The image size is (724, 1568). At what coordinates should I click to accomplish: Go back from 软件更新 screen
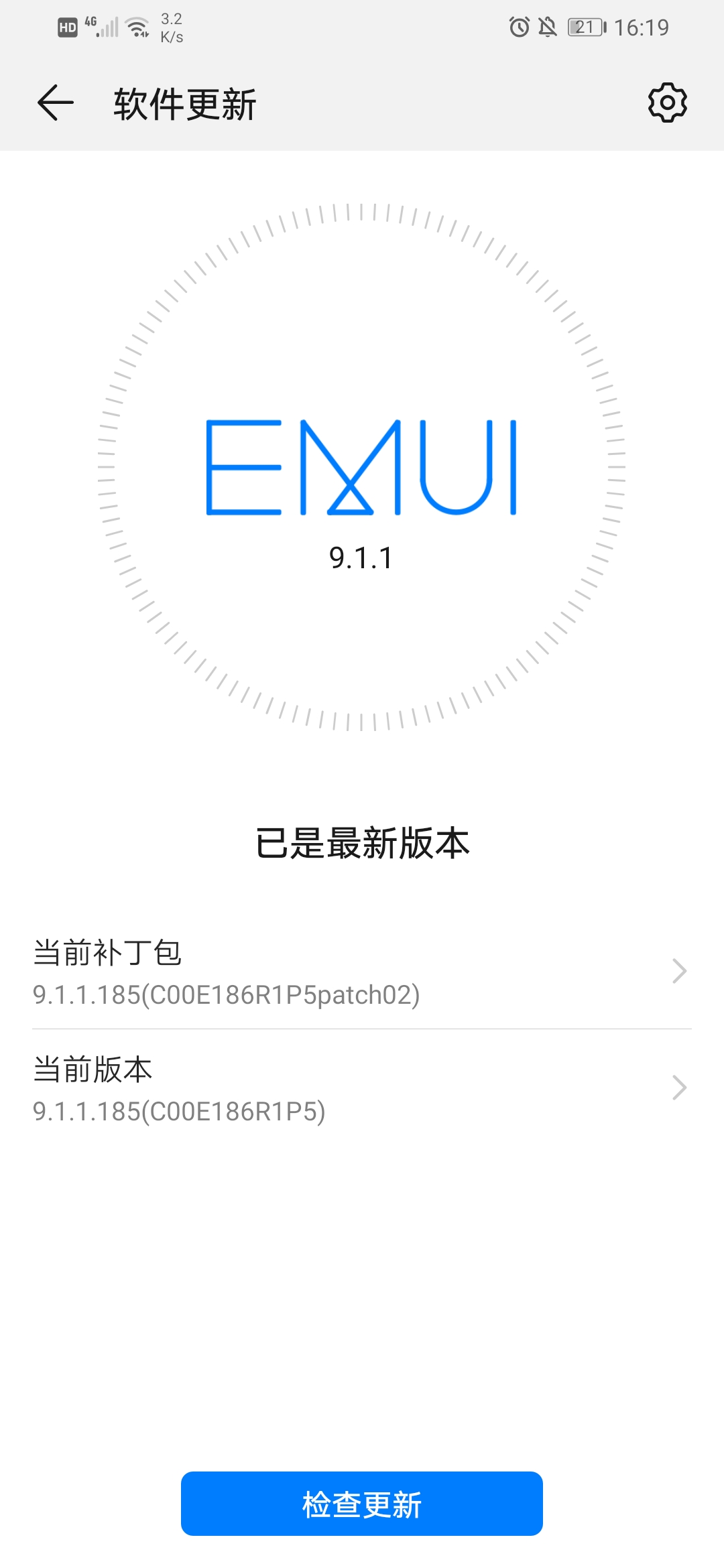click(x=55, y=103)
